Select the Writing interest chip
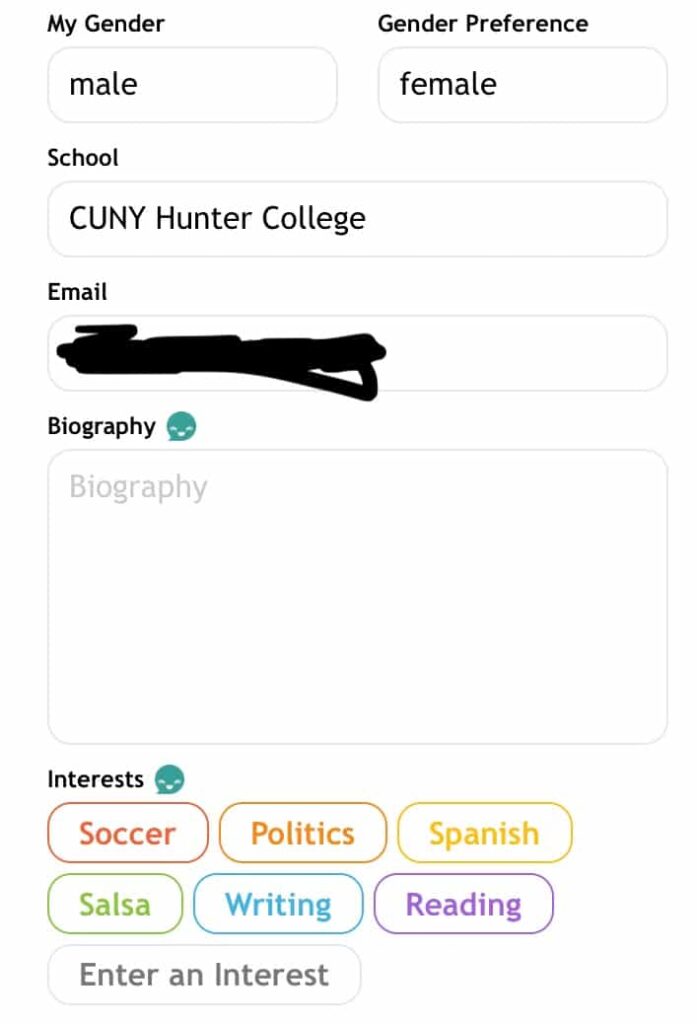This screenshot has width=697, height=1024. coord(278,904)
